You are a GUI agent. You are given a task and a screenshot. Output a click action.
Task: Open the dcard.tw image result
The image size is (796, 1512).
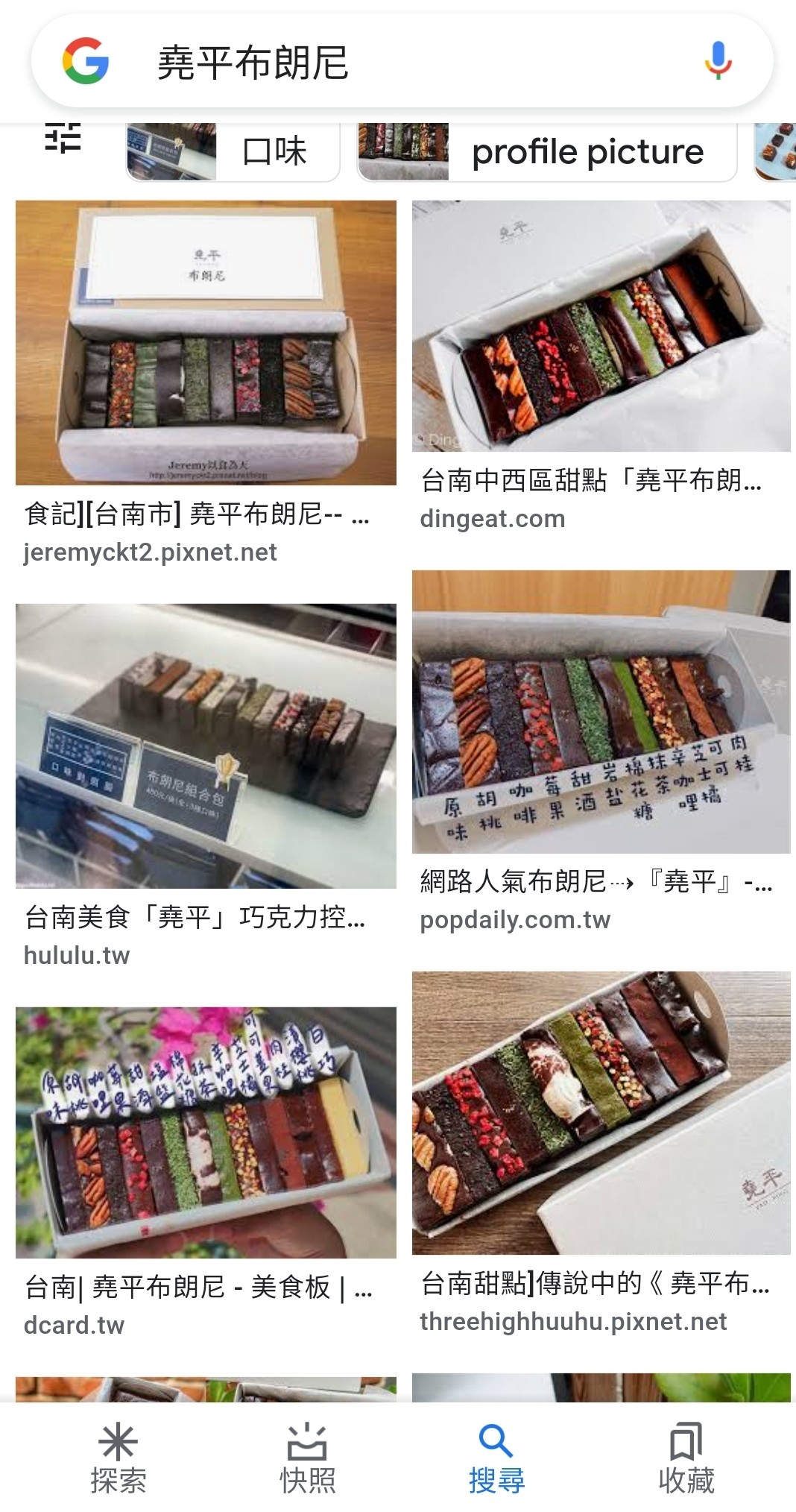206,1132
